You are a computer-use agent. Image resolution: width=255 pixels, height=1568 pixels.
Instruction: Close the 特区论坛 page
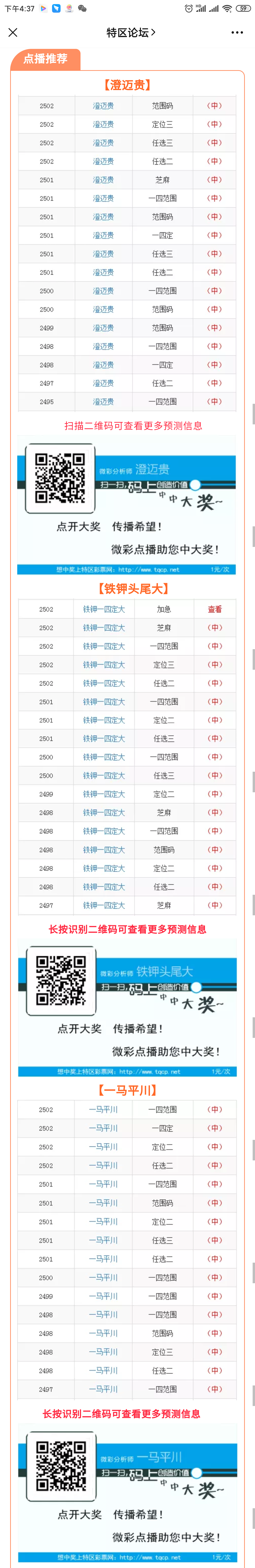click(x=13, y=32)
